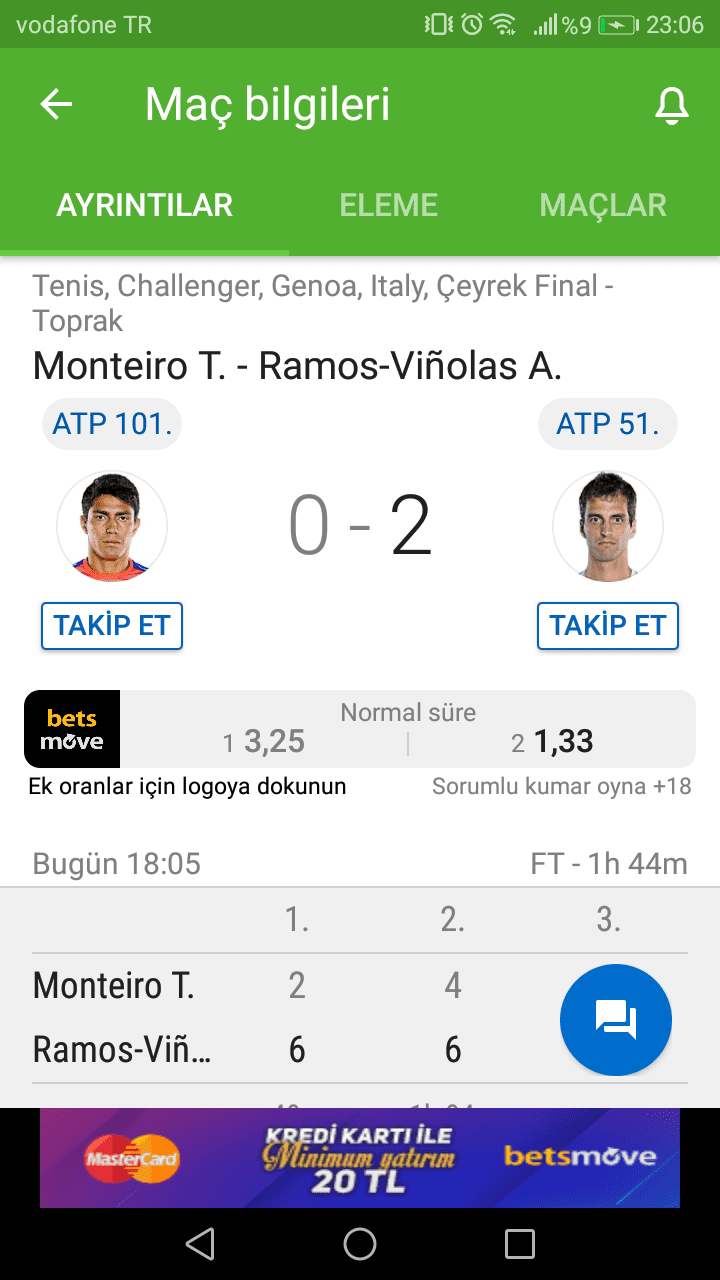Viewport: 720px width, 1280px height.
Task: Open the betsmove banner ad
Action: coord(360,1157)
